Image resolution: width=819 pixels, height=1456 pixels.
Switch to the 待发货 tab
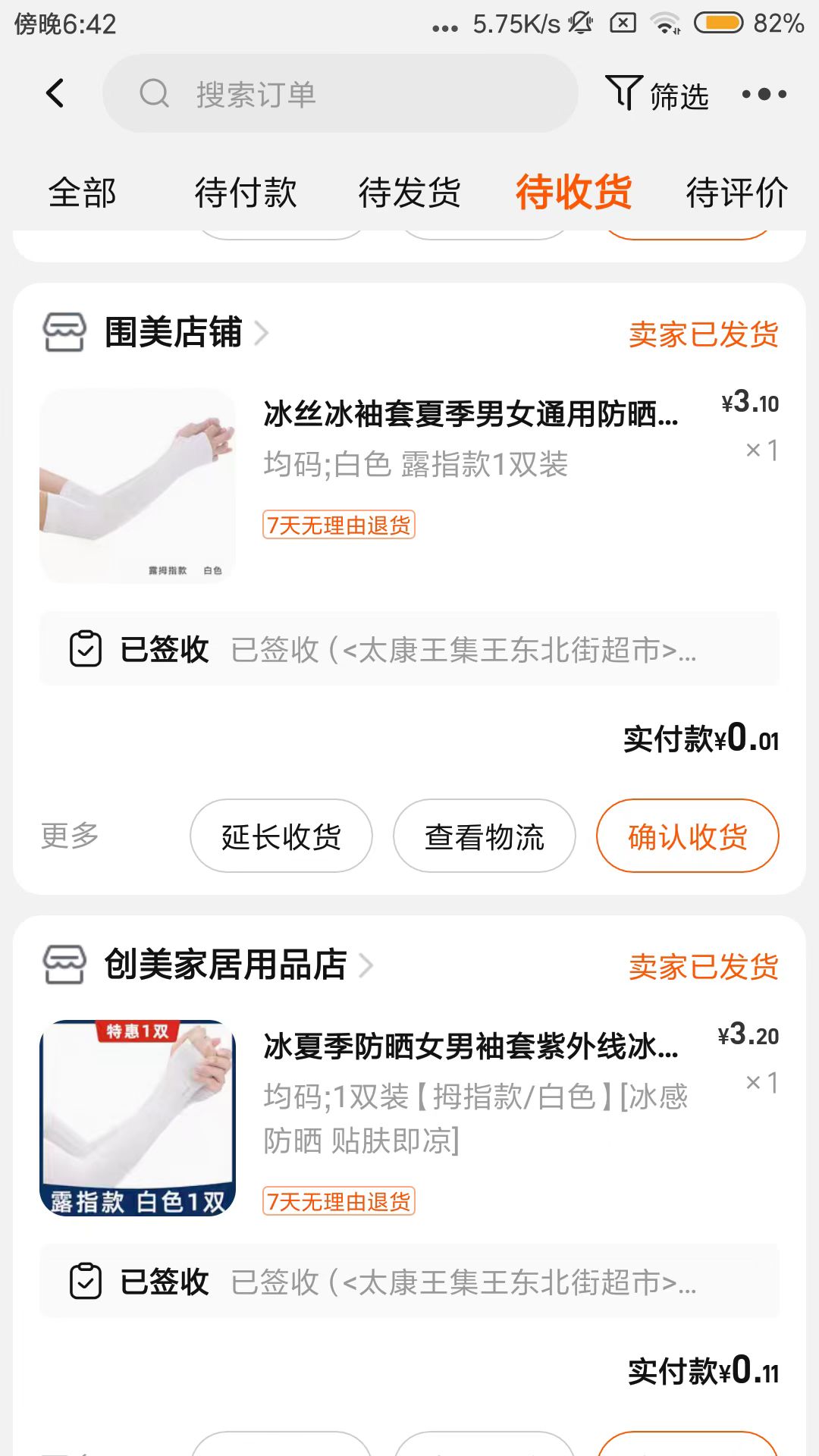pos(409,192)
